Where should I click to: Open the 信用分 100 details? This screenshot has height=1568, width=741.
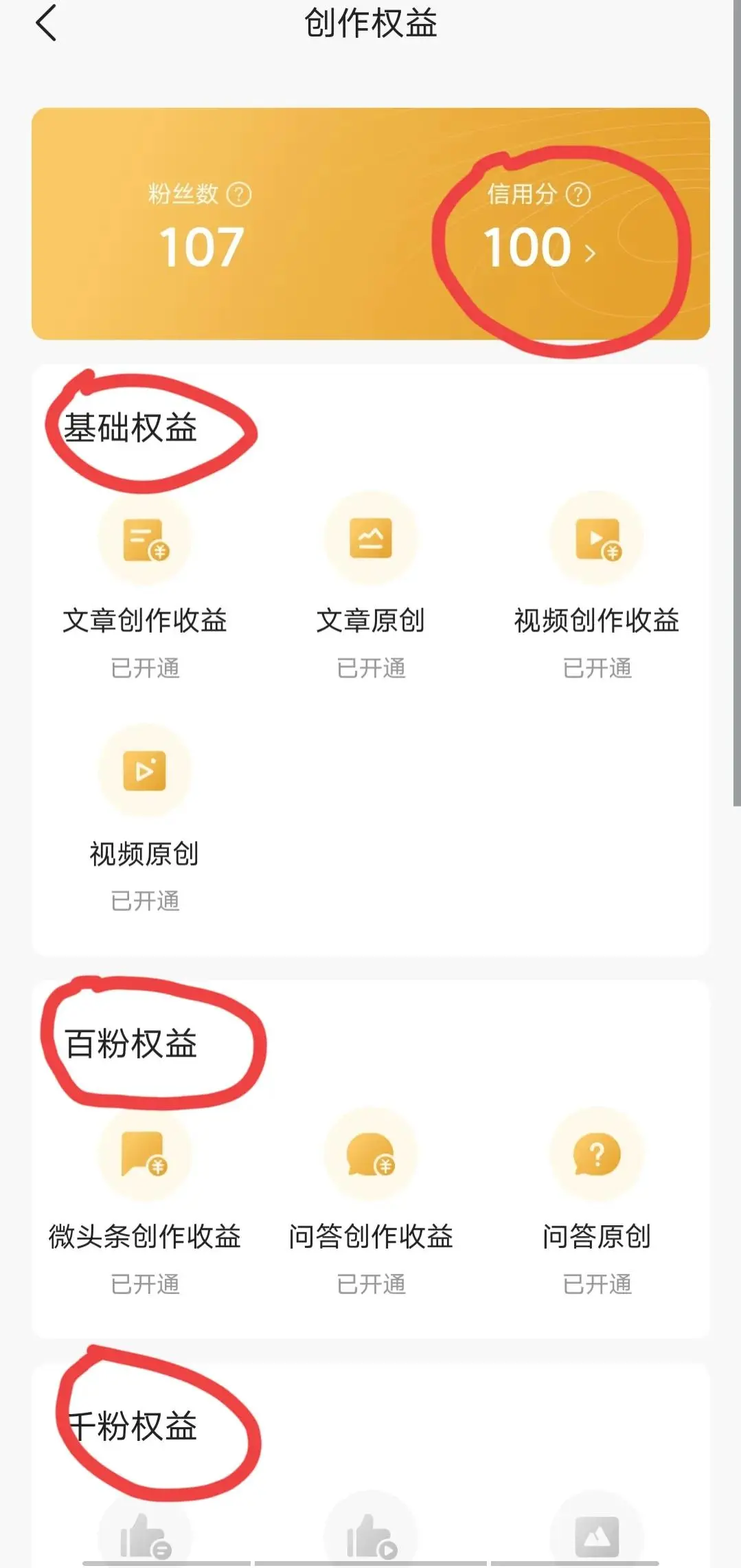tap(540, 248)
